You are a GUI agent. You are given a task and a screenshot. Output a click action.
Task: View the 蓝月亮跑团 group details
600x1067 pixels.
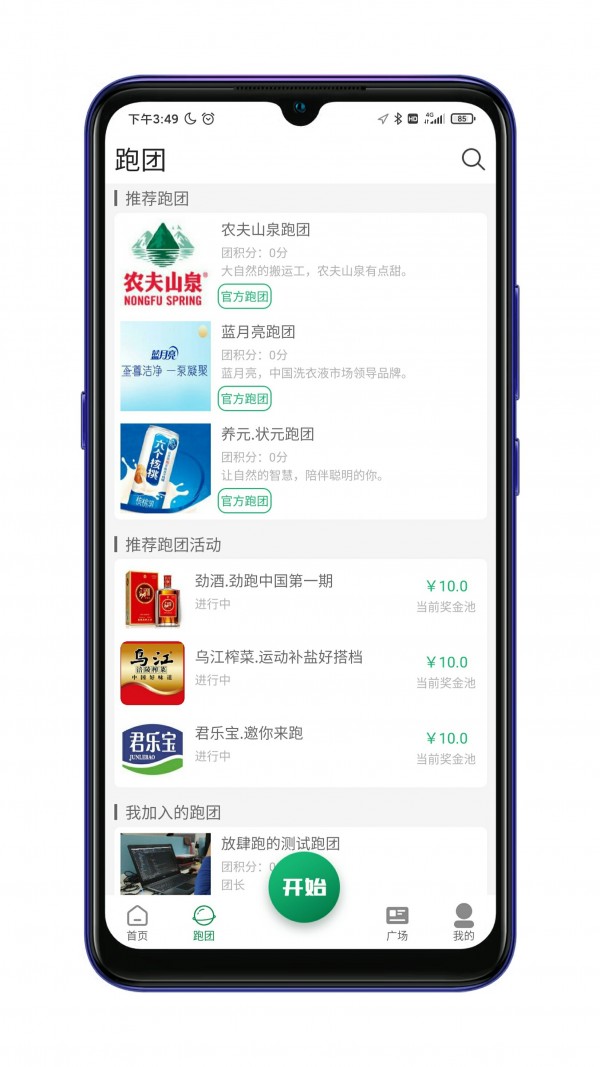[x=300, y=366]
